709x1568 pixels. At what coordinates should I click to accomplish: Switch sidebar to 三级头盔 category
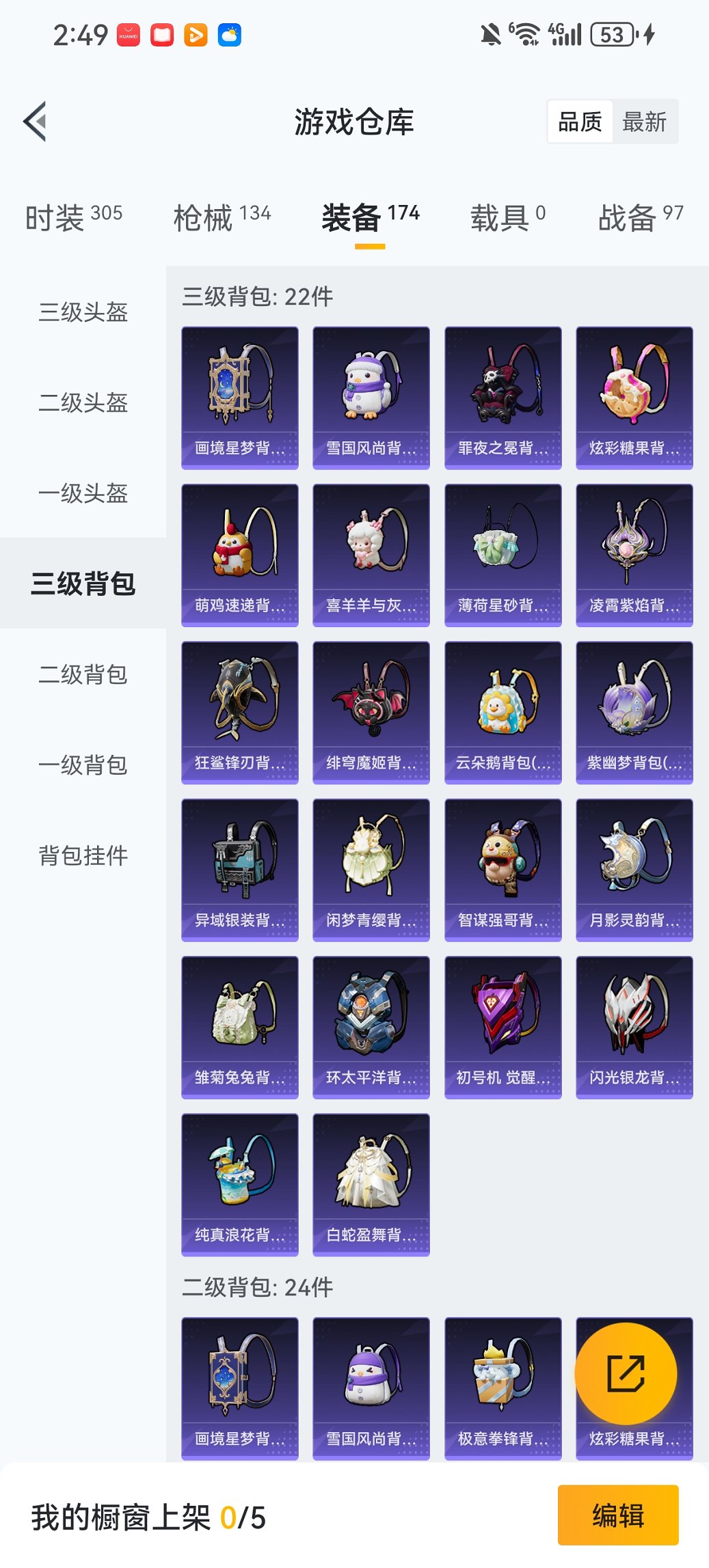coord(82,314)
